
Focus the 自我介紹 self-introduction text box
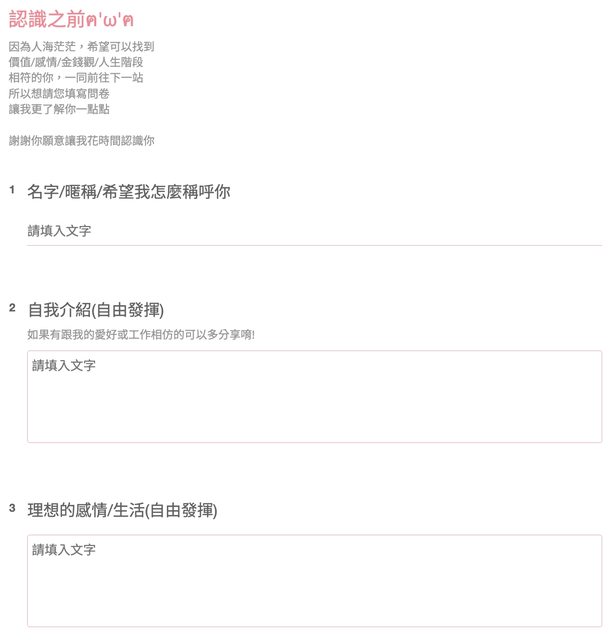(314, 396)
